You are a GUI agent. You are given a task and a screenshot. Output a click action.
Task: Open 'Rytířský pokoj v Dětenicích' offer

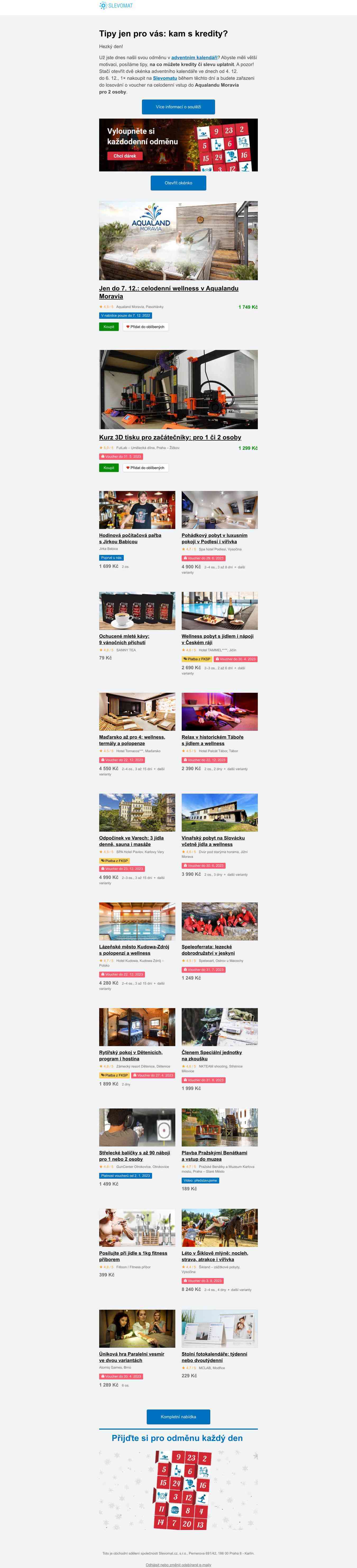coord(130,1055)
